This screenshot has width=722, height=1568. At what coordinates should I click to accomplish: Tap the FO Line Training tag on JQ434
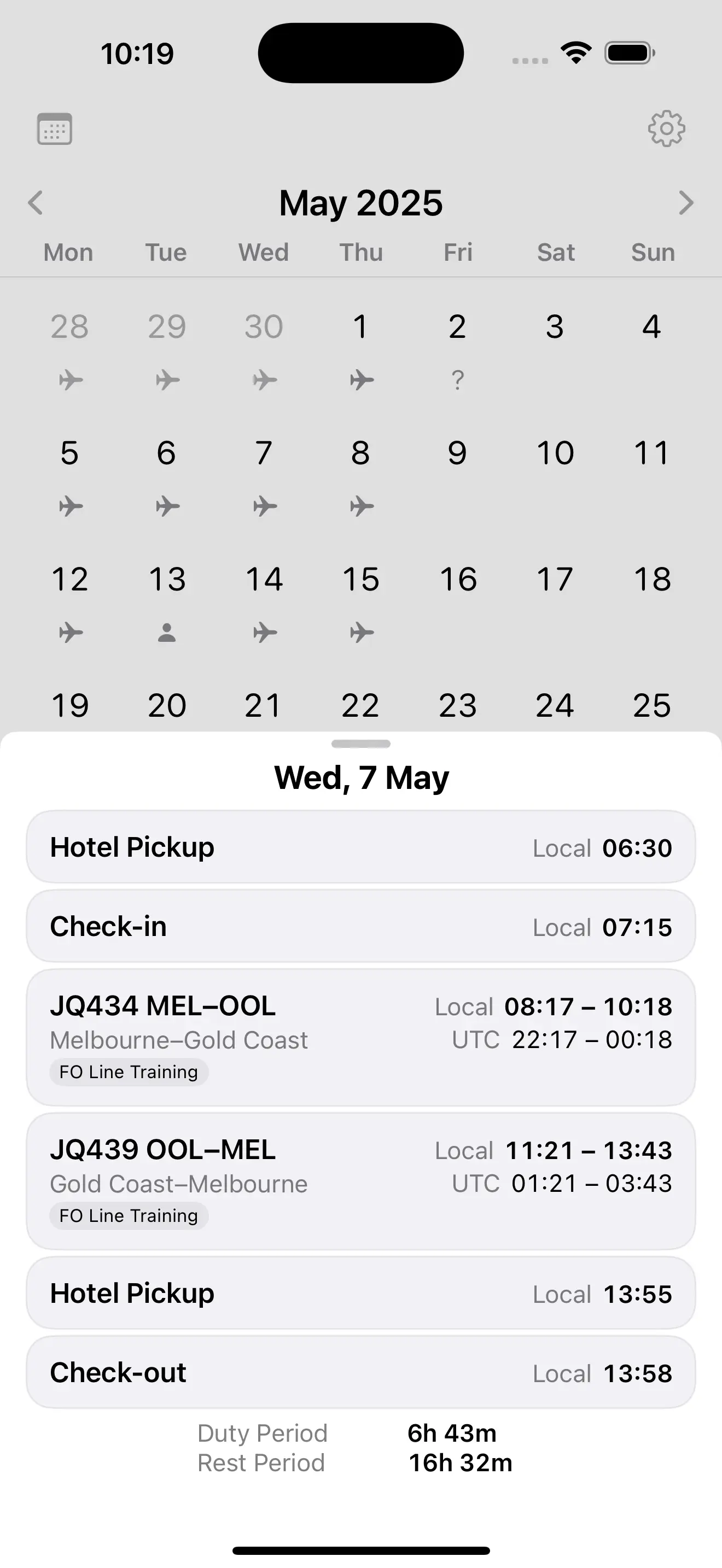pyautogui.click(x=128, y=1072)
